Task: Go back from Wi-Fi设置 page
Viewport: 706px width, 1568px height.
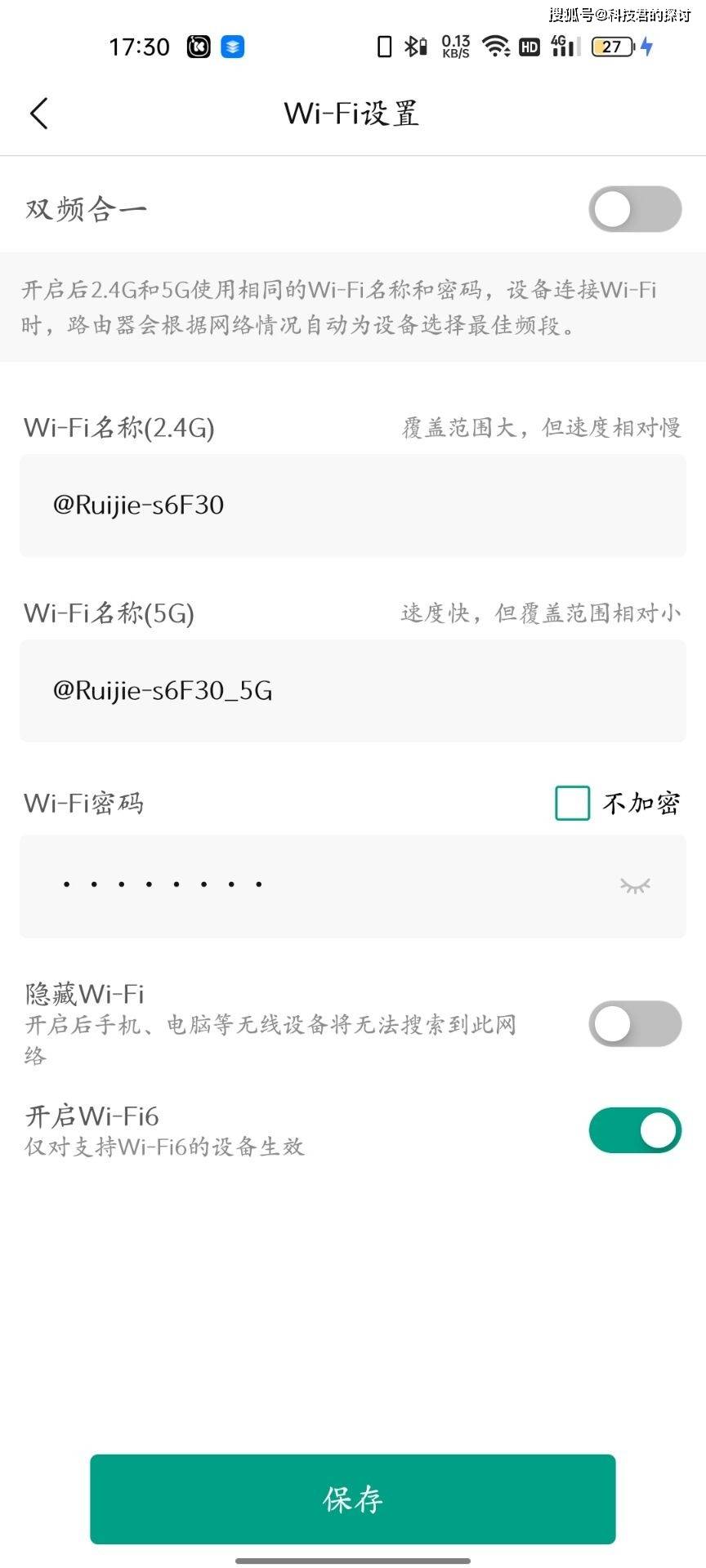Action: [39, 114]
